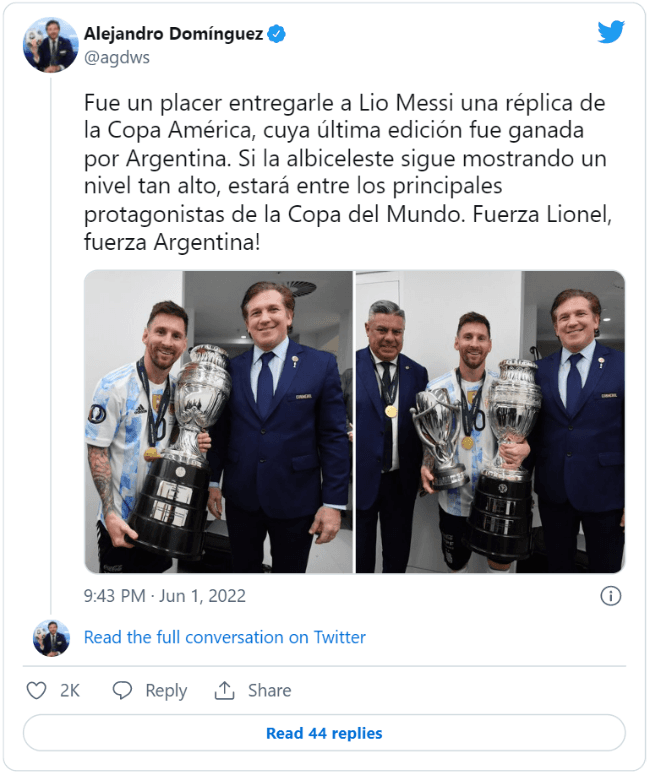
Task: Open the 9:43 PM · Jun 1, 2022 timestamp
Action: point(165,596)
